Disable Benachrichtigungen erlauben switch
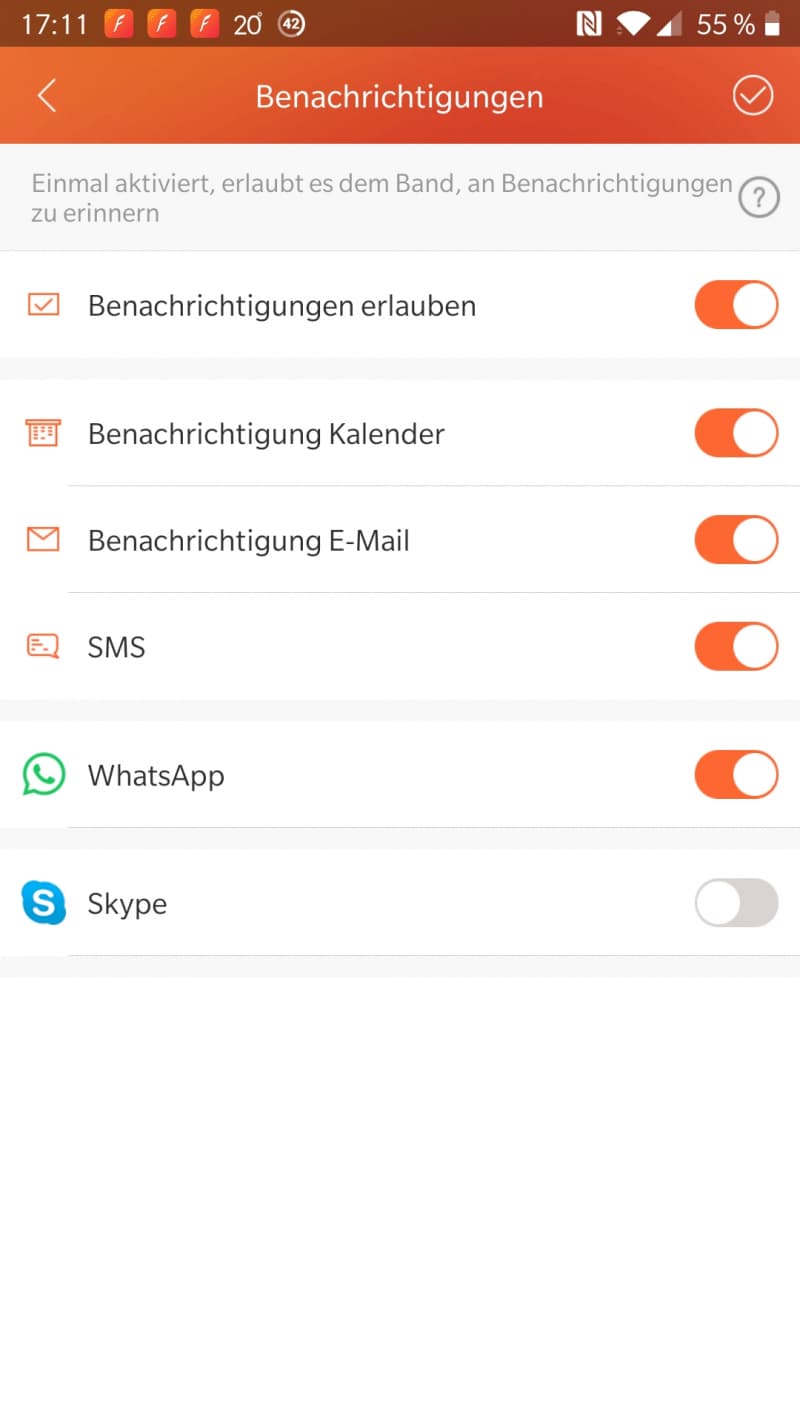Screen dimensions: 800x1423 click(736, 305)
